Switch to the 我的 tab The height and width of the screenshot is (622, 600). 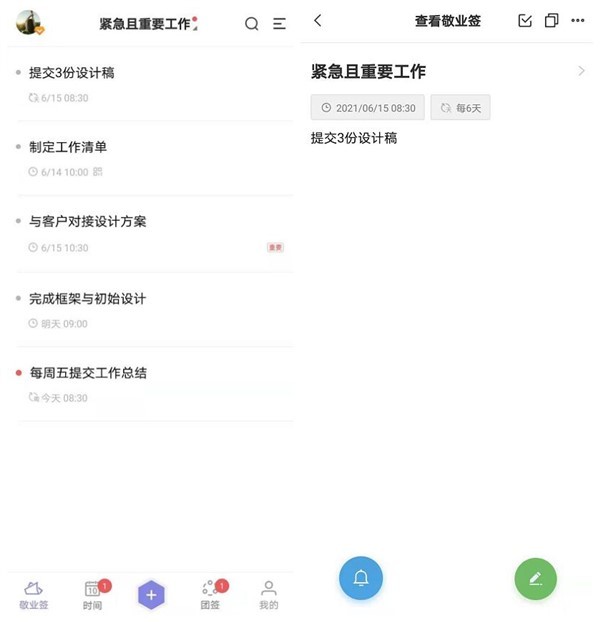tap(268, 594)
